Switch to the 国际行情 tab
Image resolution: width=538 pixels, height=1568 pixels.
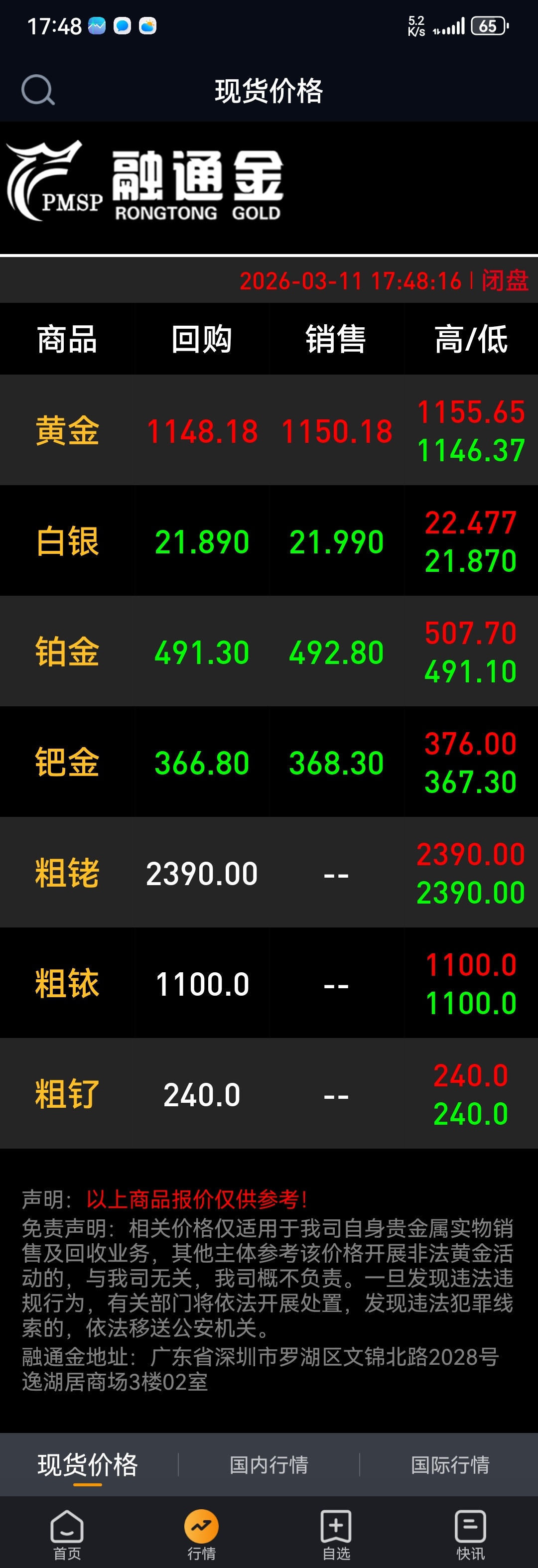tap(450, 1464)
